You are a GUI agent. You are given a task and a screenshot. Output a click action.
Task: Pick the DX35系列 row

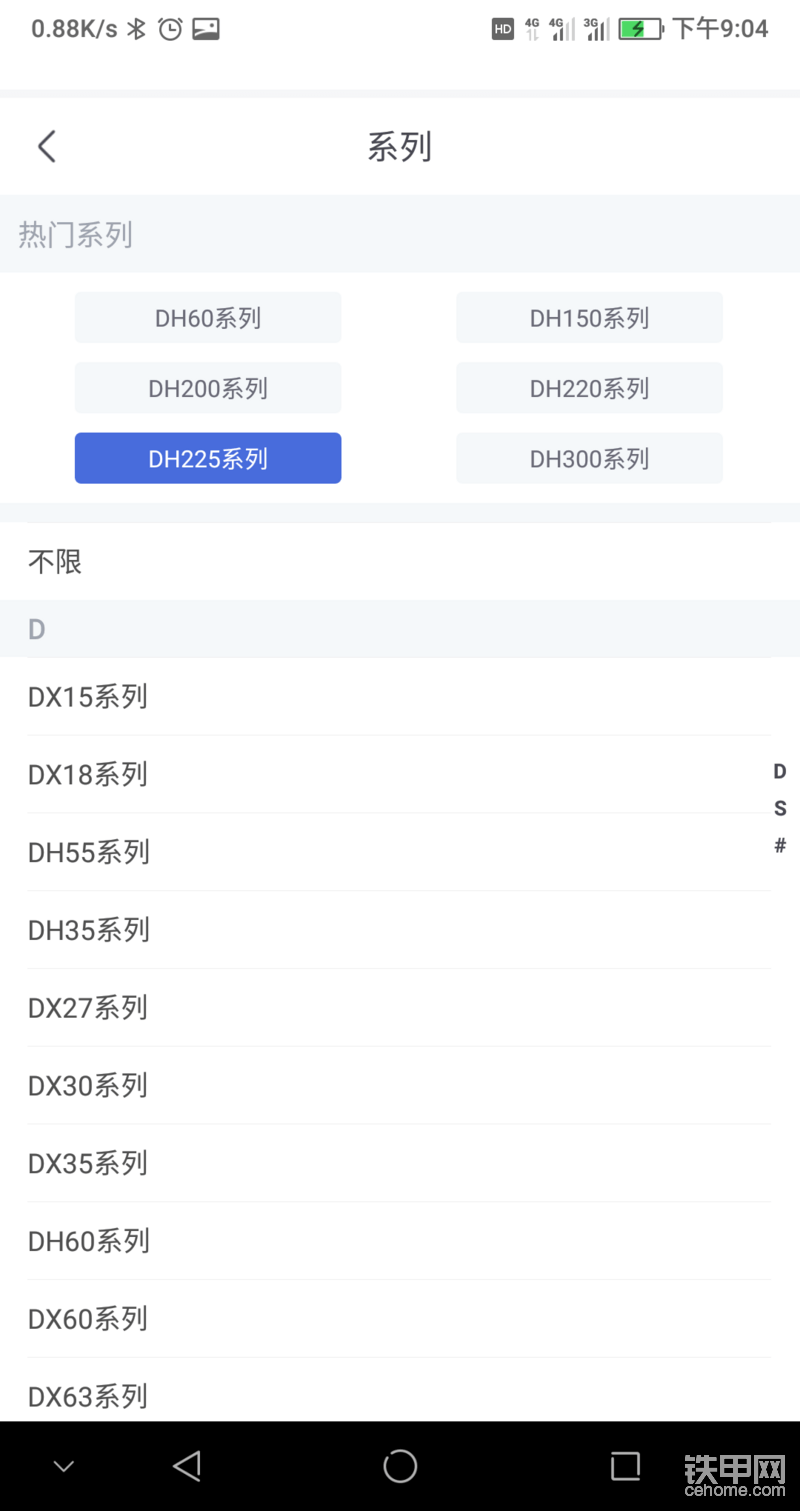[400, 1164]
